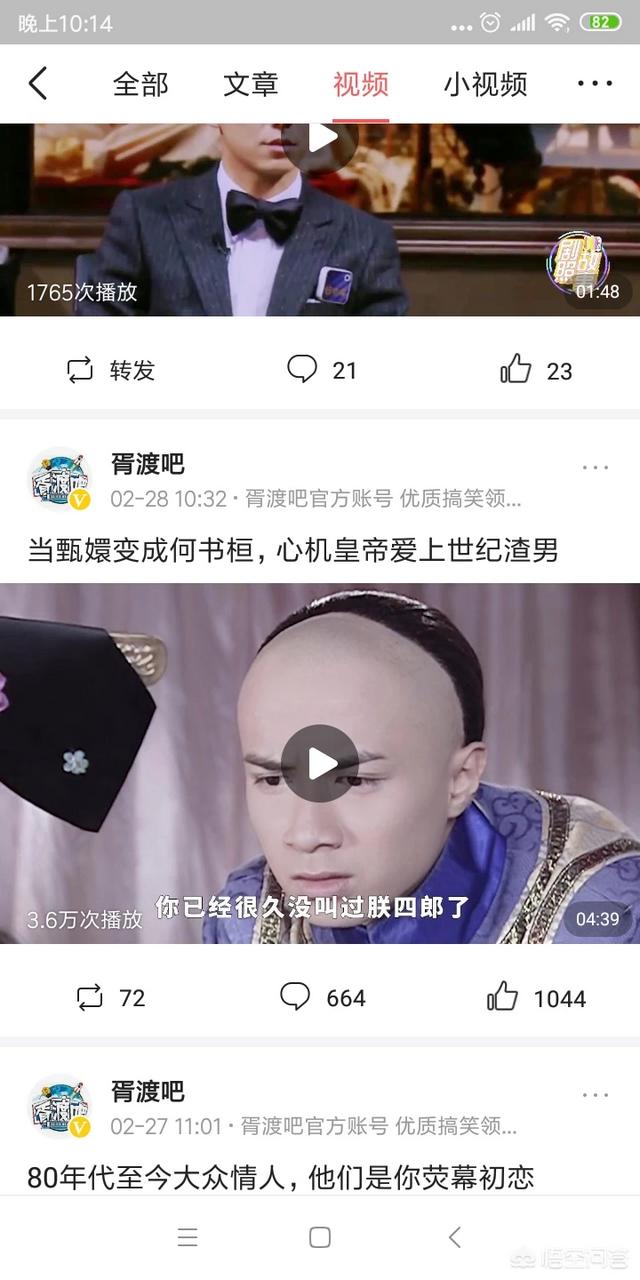Tap 转发 under the 1765次播放 video
The image size is (640, 1280).
111,371
